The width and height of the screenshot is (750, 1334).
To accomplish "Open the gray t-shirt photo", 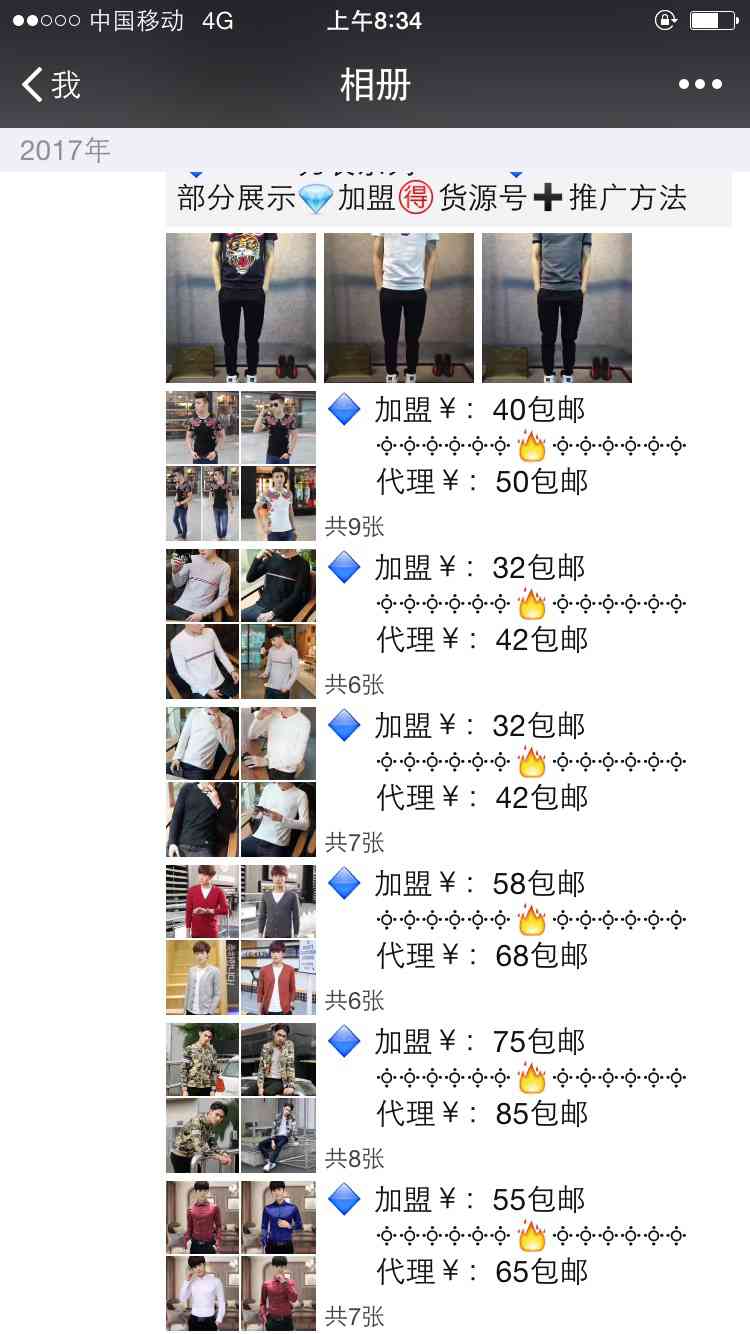I will pos(556,307).
